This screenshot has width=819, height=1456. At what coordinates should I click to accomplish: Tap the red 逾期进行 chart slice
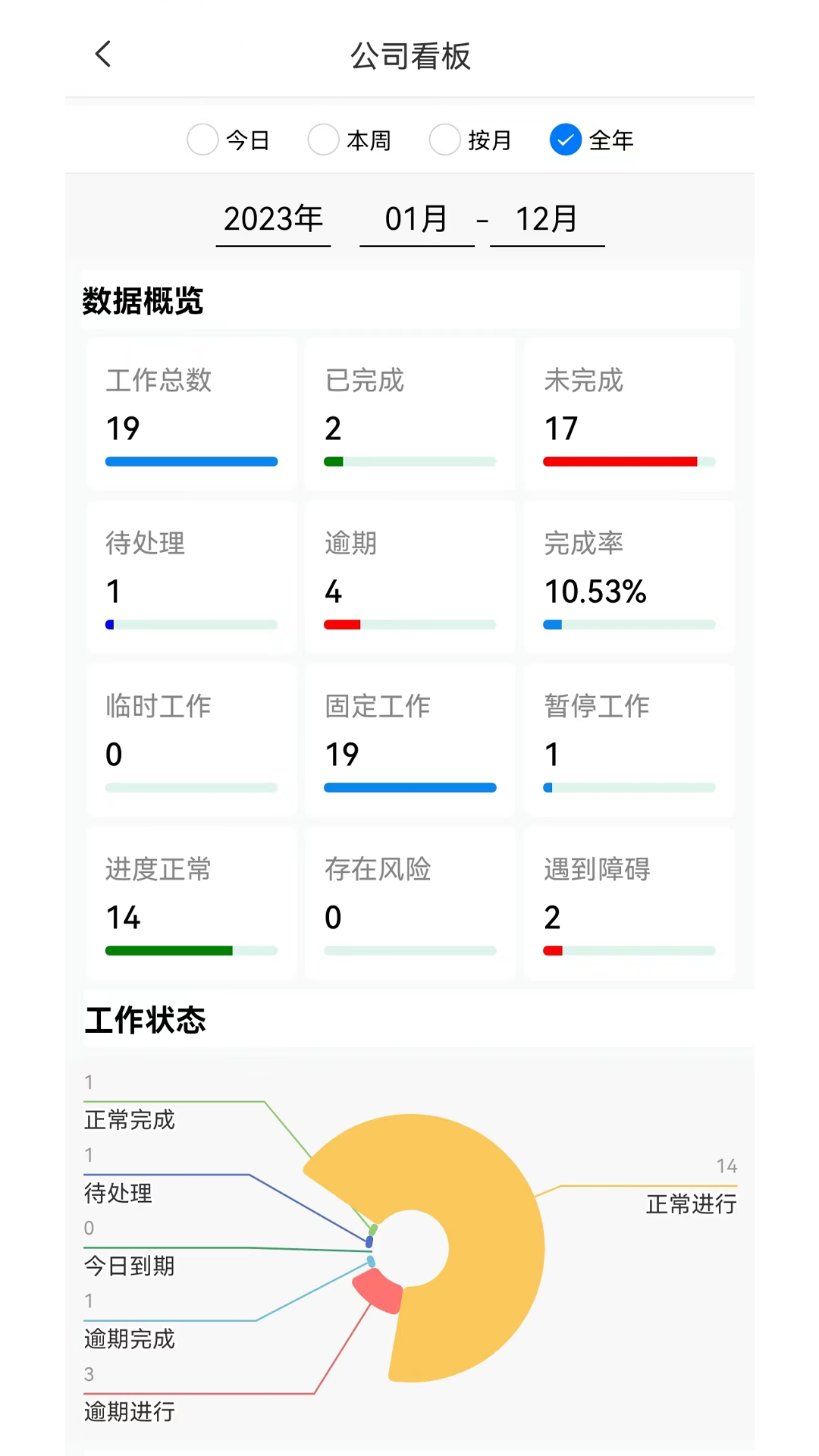tap(377, 1289)
